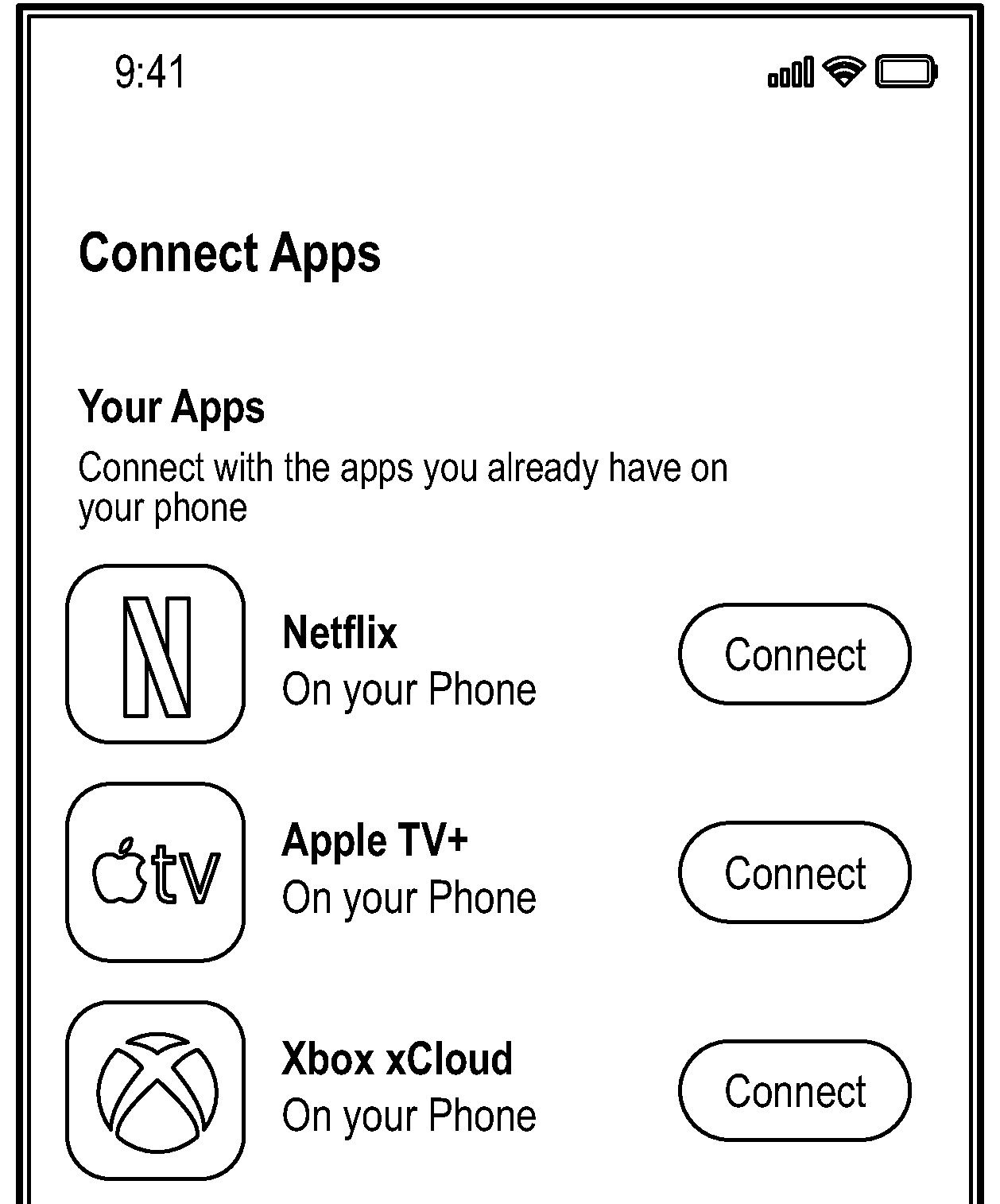Open the Netflix app icon
The height and width of the screenshot is (1204, 1000).
coord(155,654)
